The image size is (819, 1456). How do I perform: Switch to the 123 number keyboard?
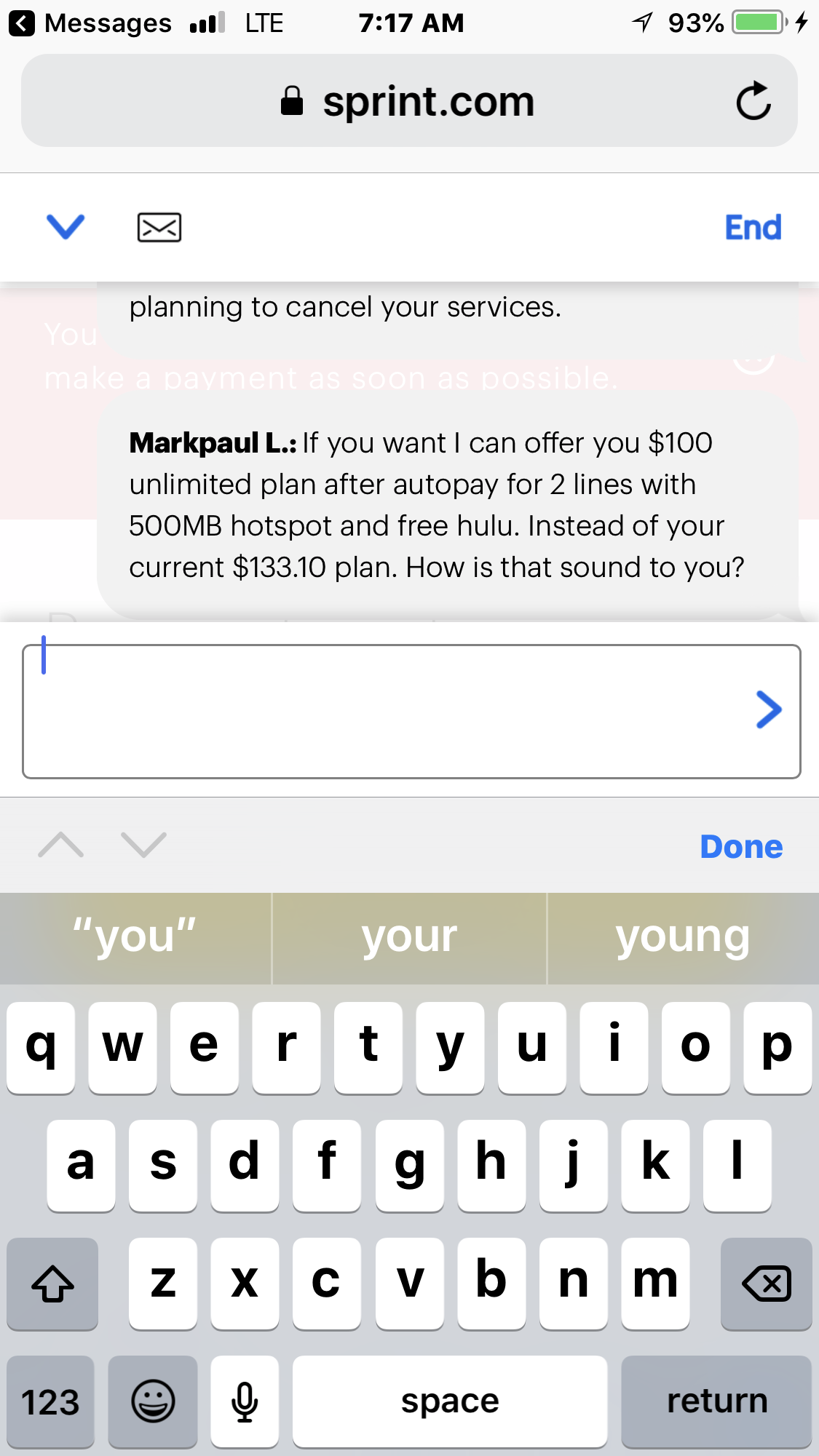click(50, 1401)
